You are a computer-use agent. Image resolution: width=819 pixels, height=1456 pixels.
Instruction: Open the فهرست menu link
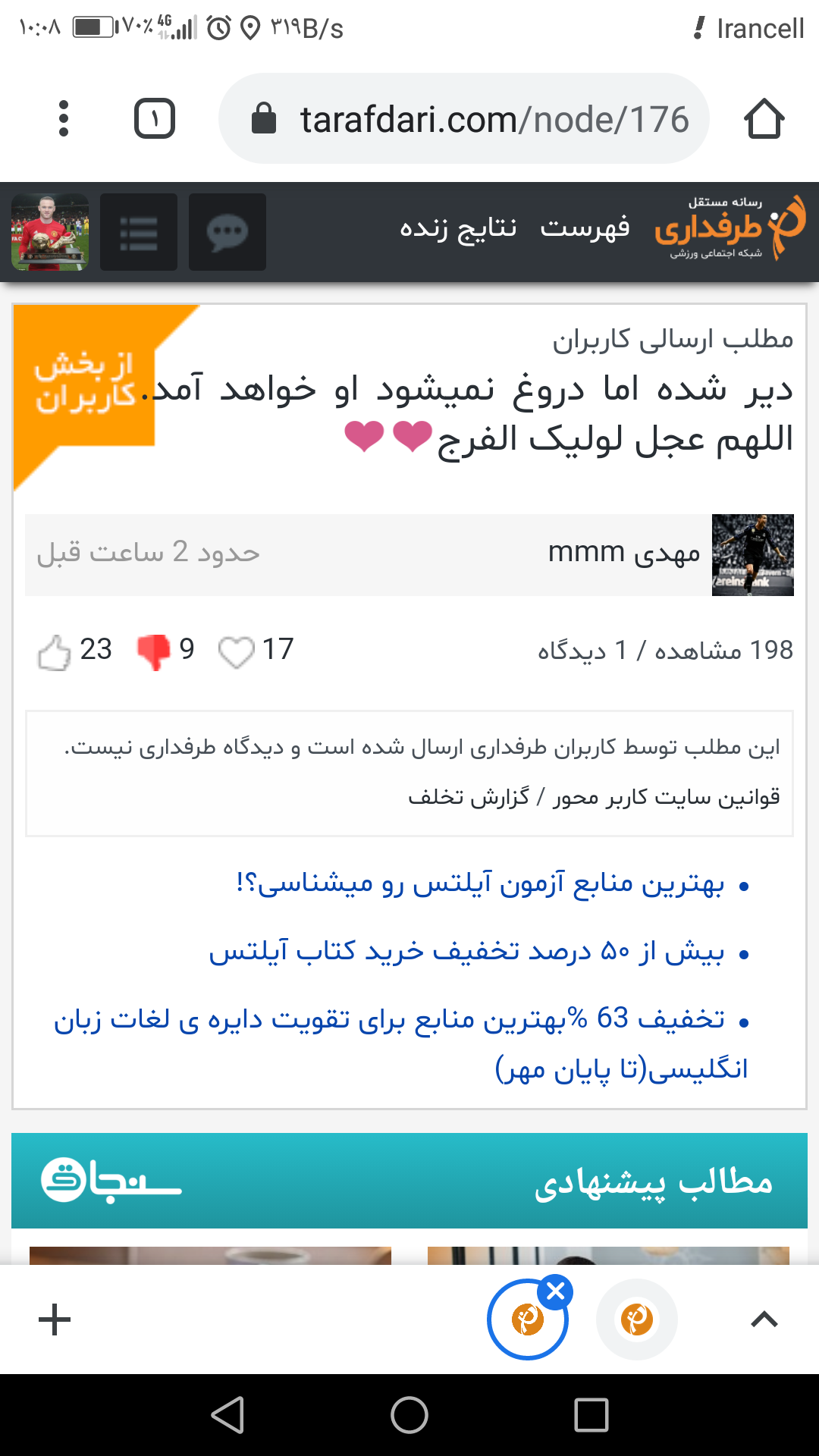point(585,227)
